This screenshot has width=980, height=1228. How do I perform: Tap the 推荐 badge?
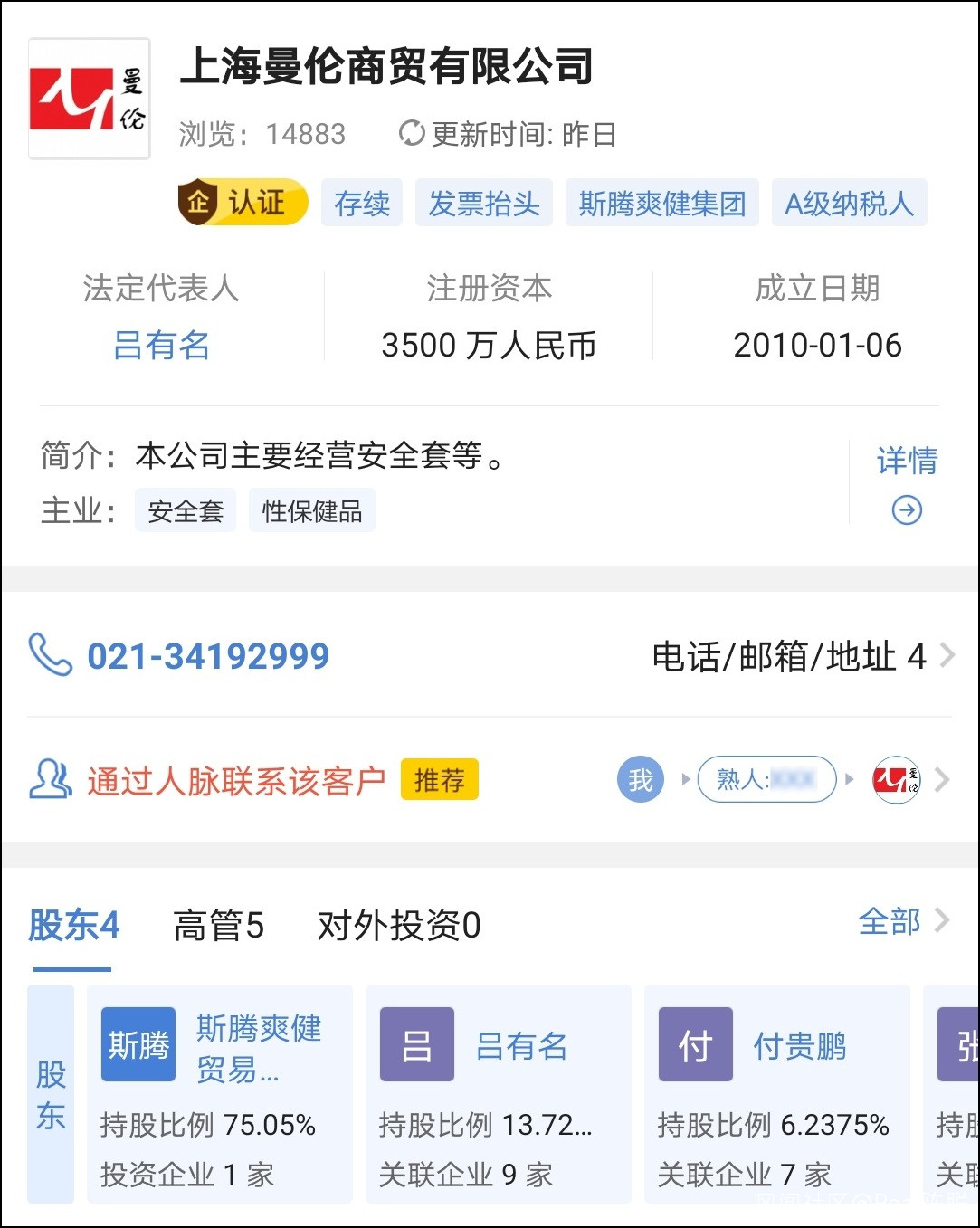coord(439,780)
